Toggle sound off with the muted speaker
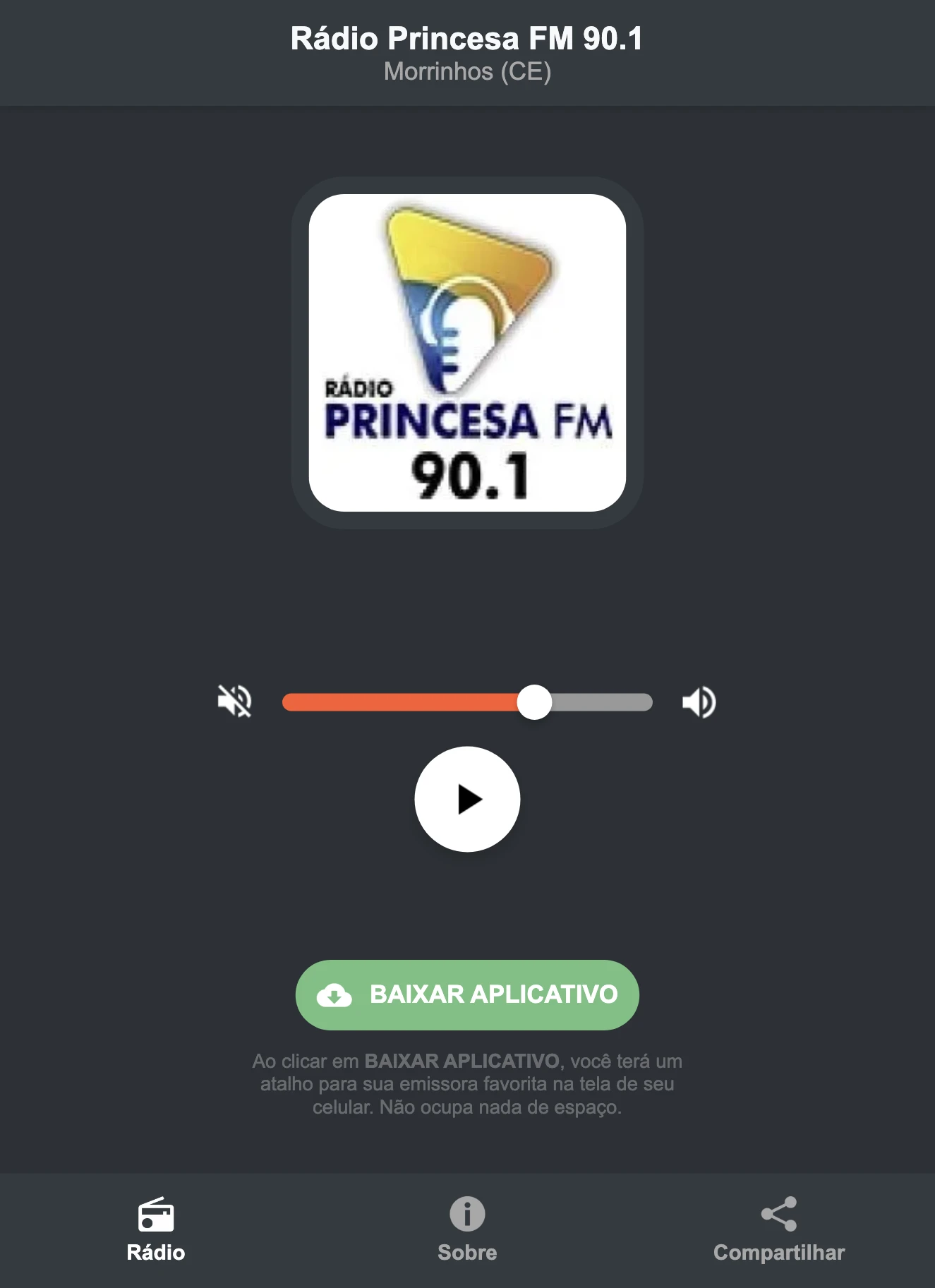Viewport: 935px width, 1288px height. [235, 702]
